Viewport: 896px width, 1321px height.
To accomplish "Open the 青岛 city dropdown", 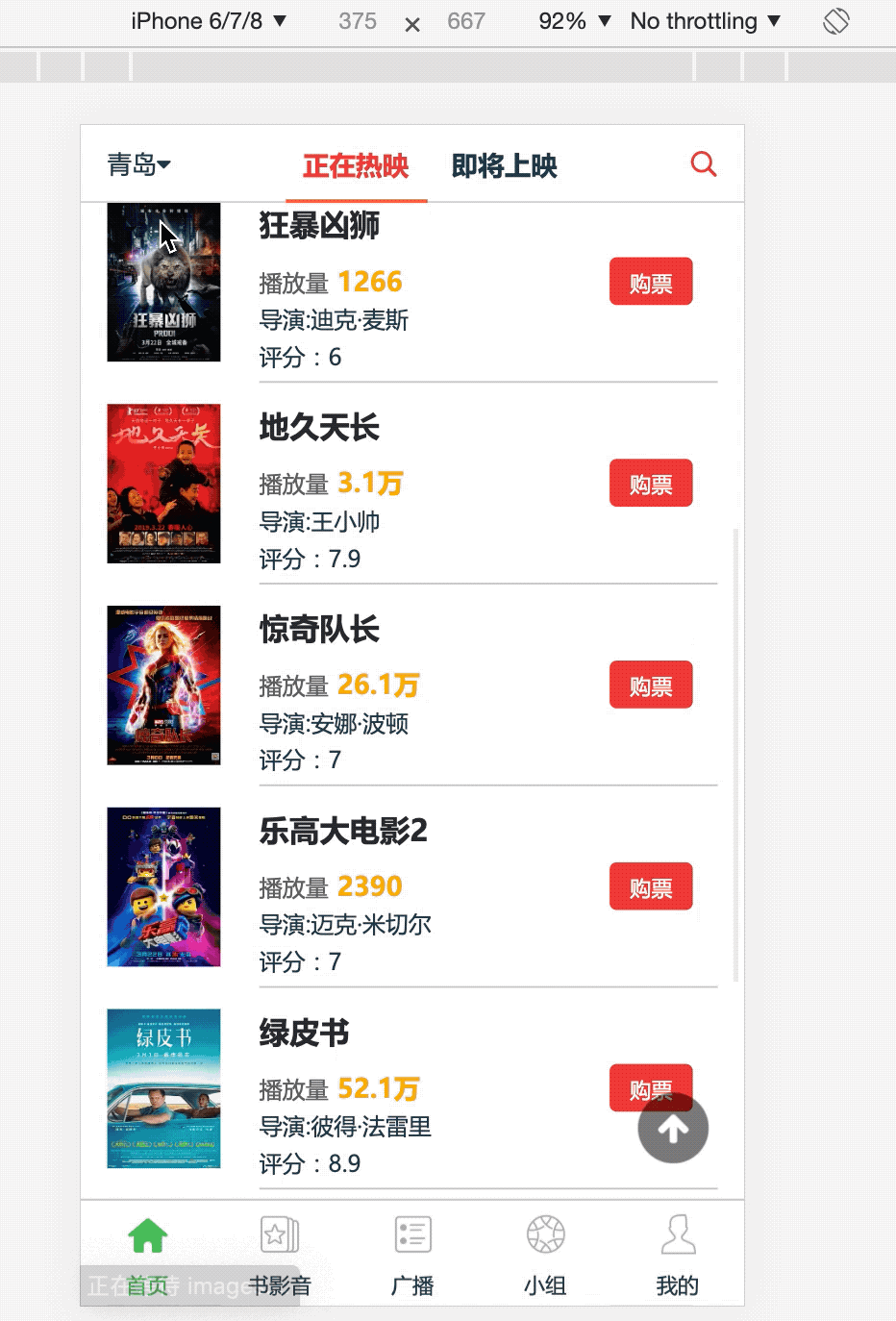I will 138,164.
